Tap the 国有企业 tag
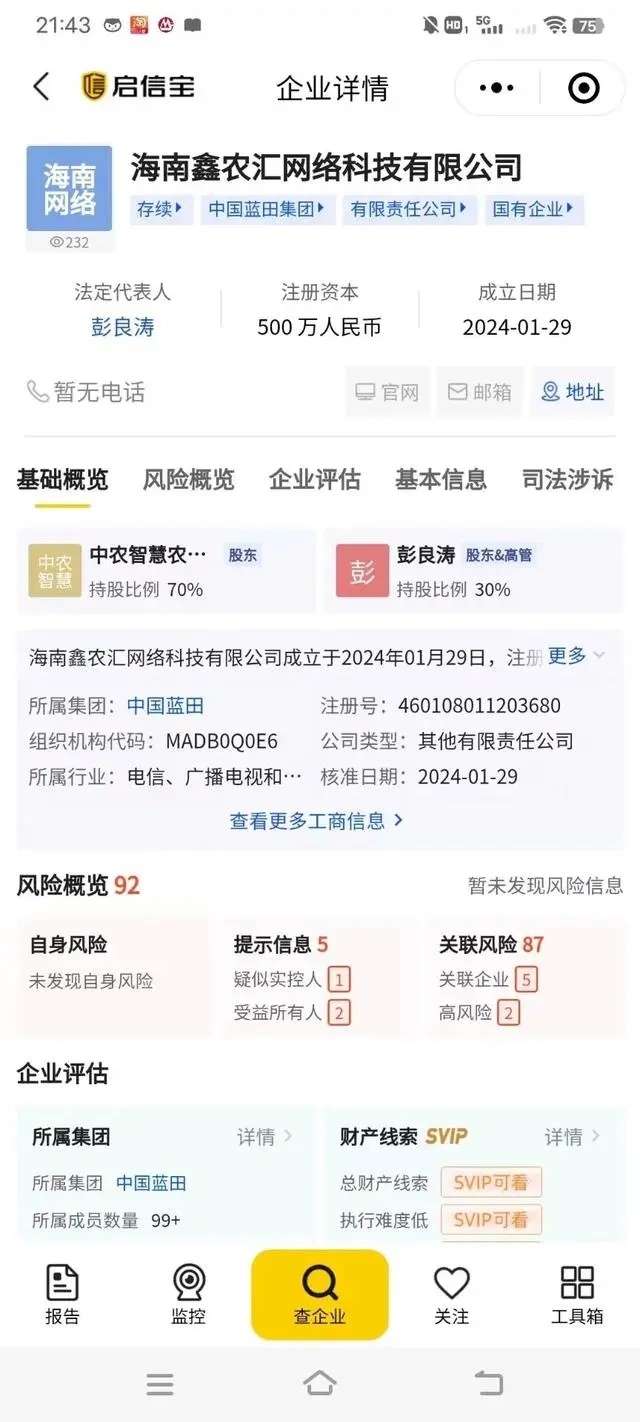The width and height of the screenshot is (640, 1422). click(532, 209)
